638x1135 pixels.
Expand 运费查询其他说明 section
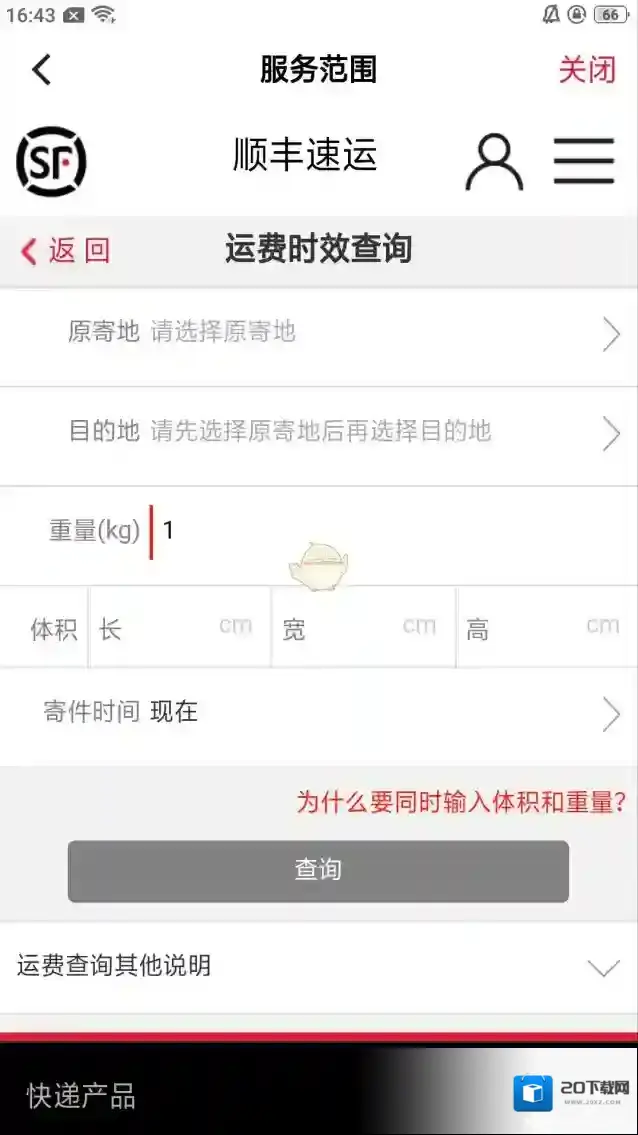coord(318,967)
